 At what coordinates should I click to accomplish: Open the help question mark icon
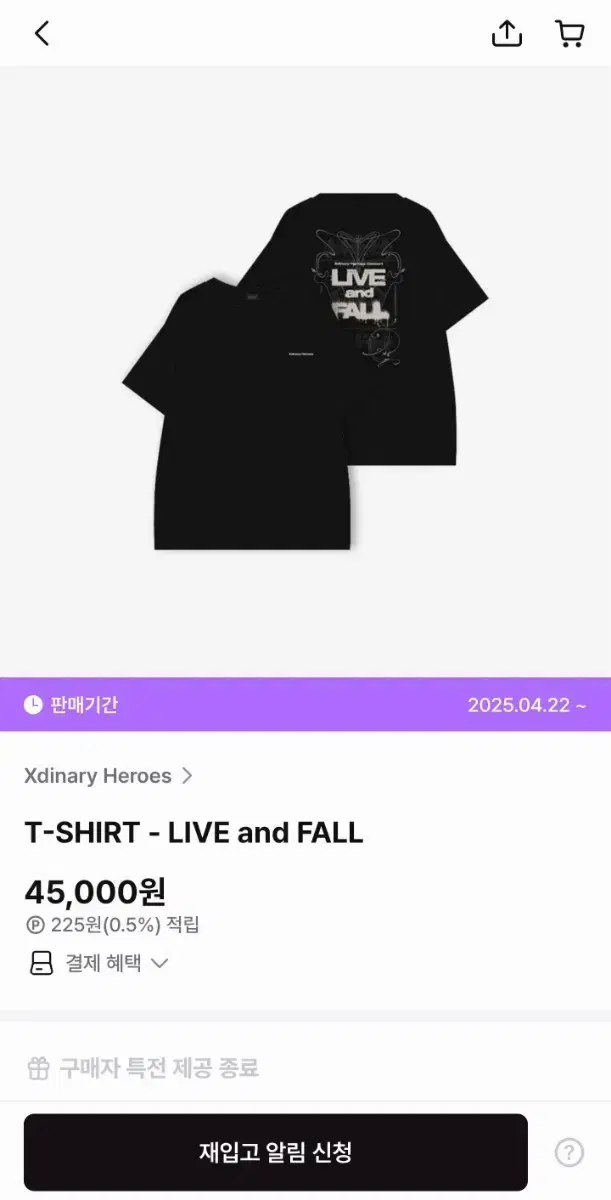[x=569, y=1153]
